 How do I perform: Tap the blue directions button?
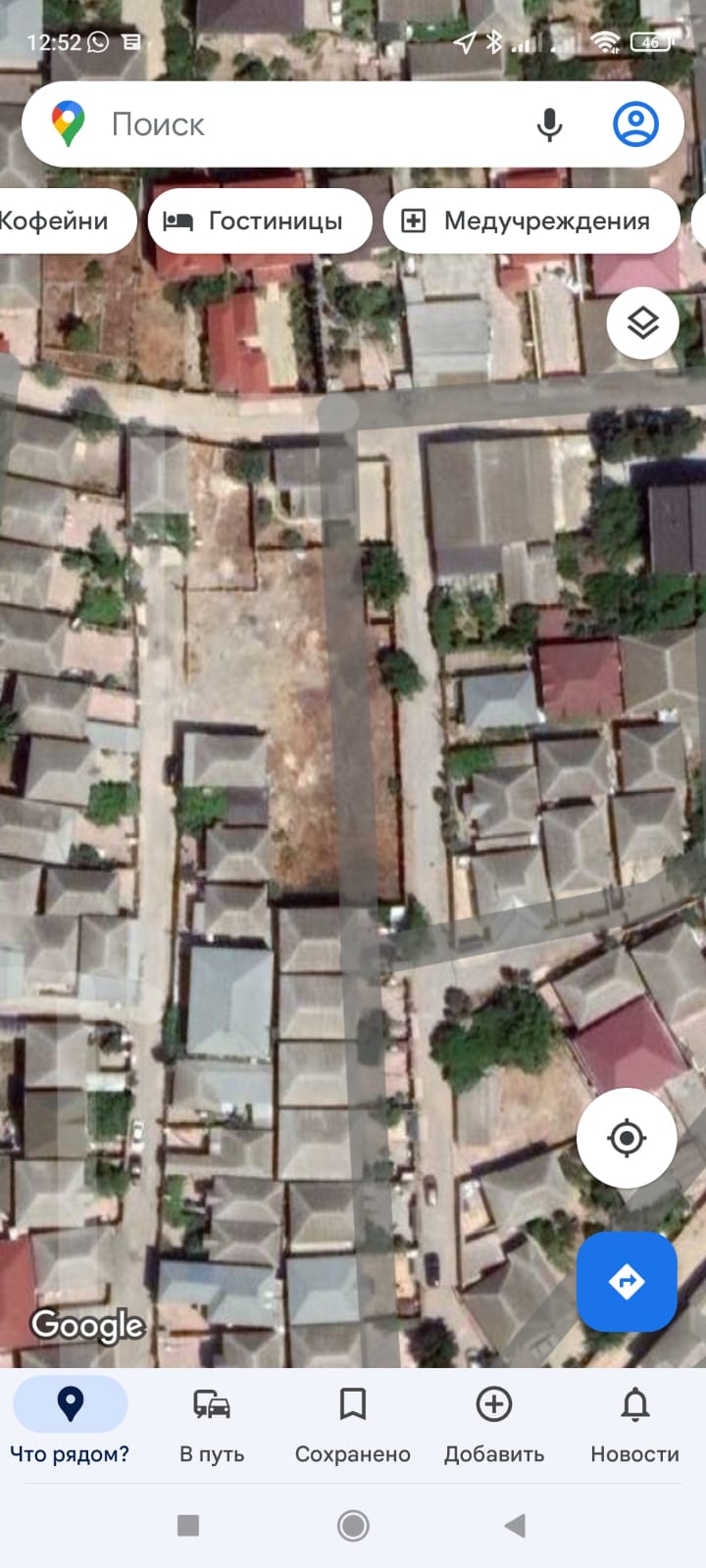(627, 1281)
